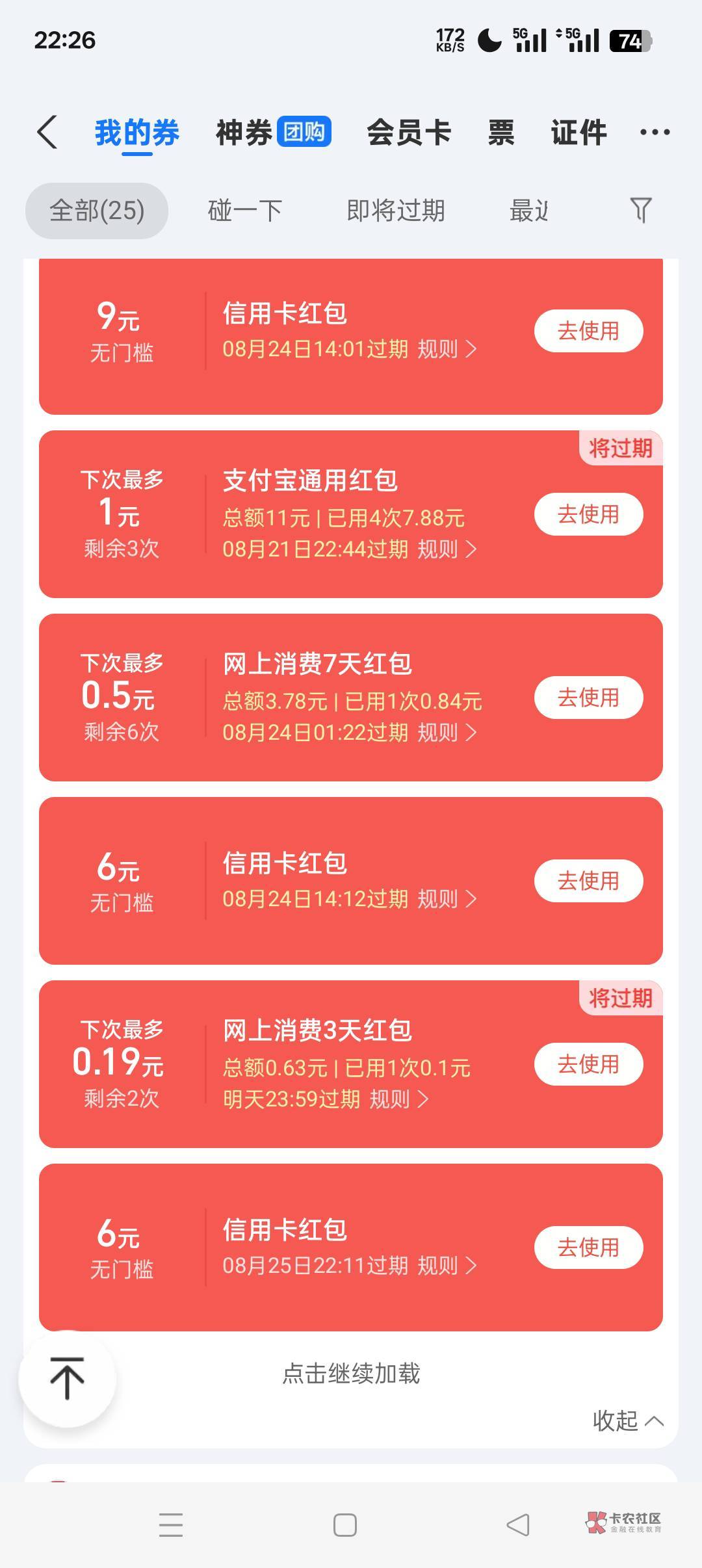Select the 碰一下 filter chip
This screenshot has height=1568, width=702.
[x=245, y=211]
